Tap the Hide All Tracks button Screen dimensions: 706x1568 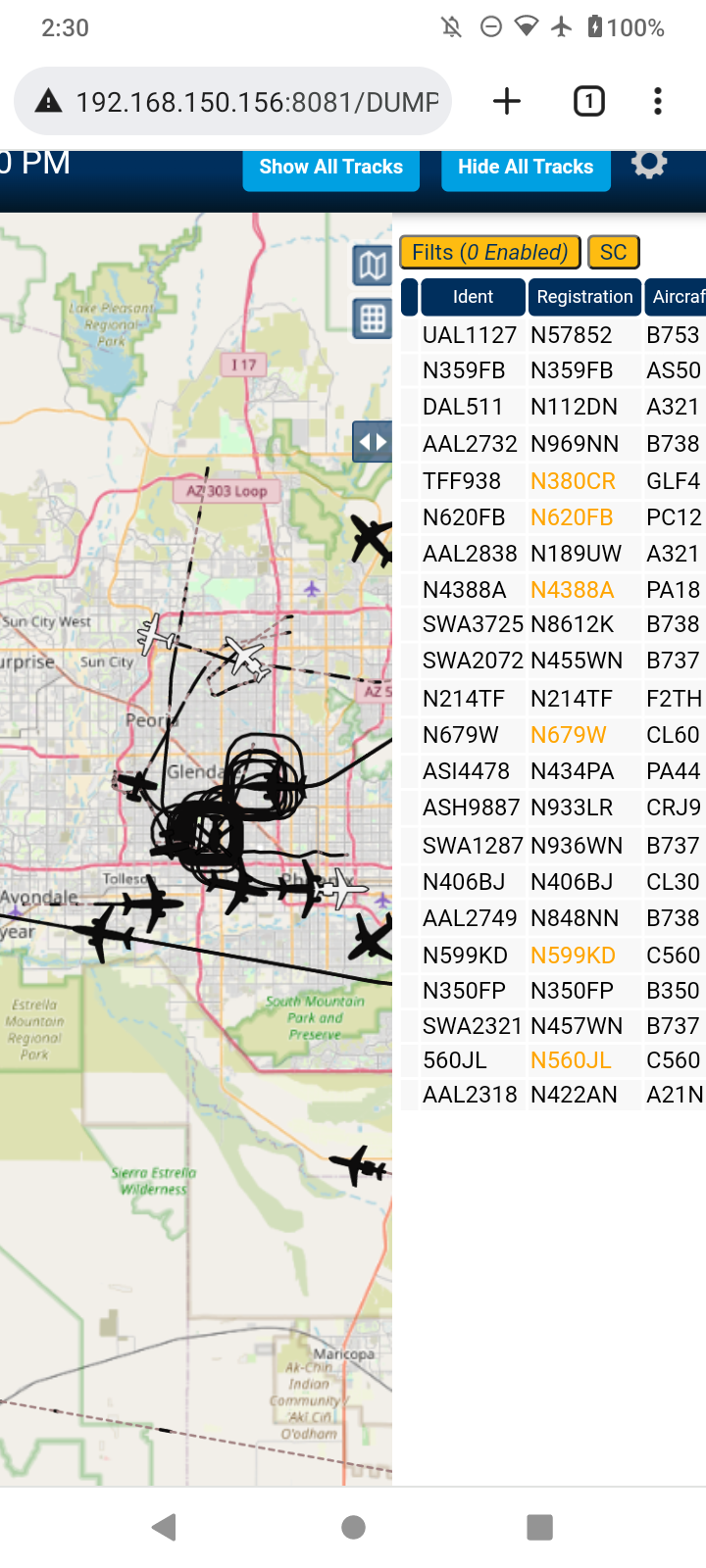click(x=526, y=169)
